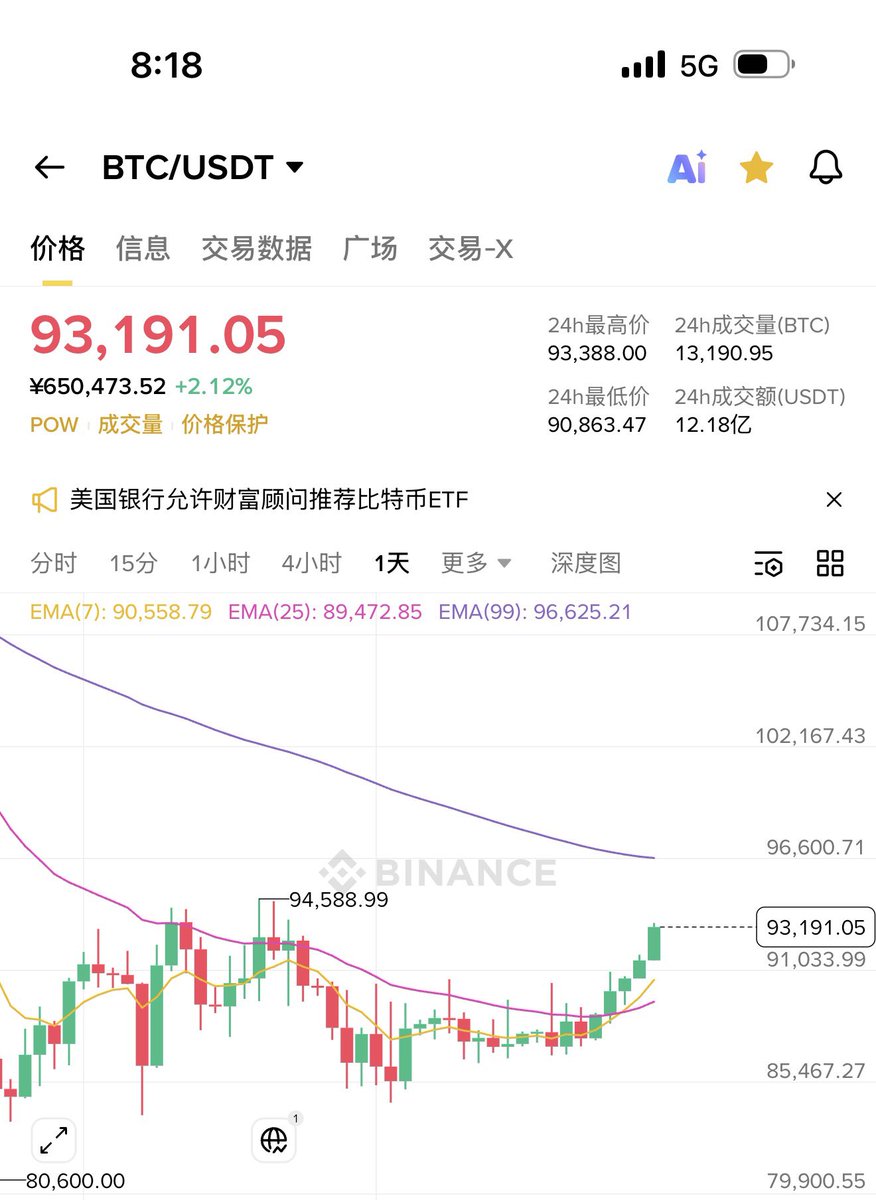
Task: Switch chart to 1小时 interval
Action: [x=220, y=563]
